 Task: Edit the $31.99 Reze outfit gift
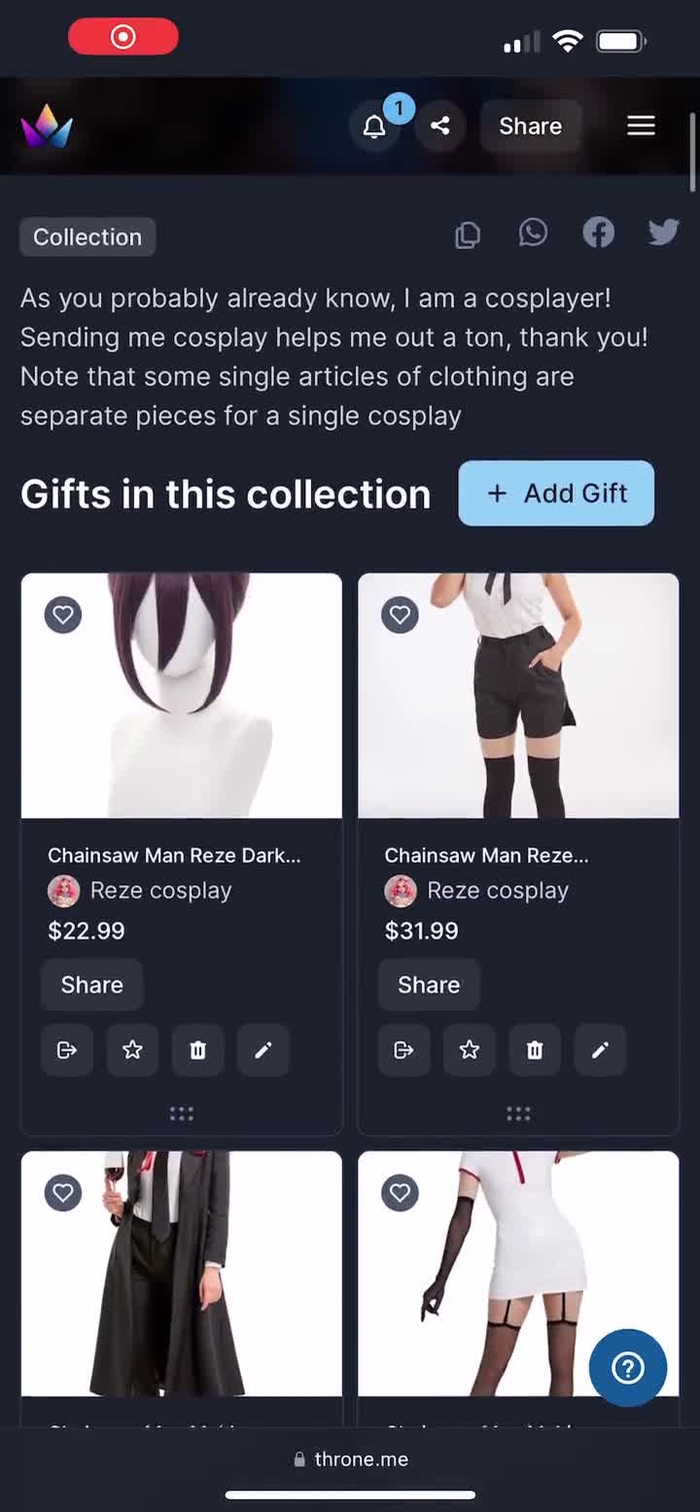point(600,1050)
